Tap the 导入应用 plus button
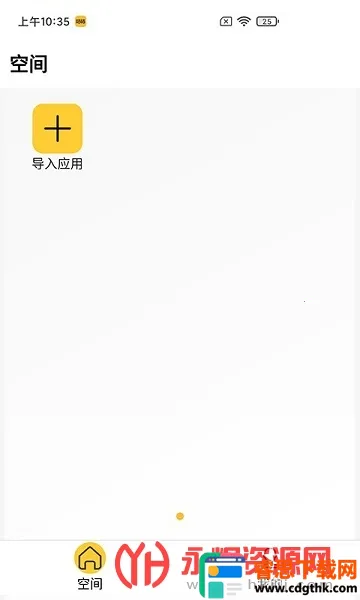 57,128
